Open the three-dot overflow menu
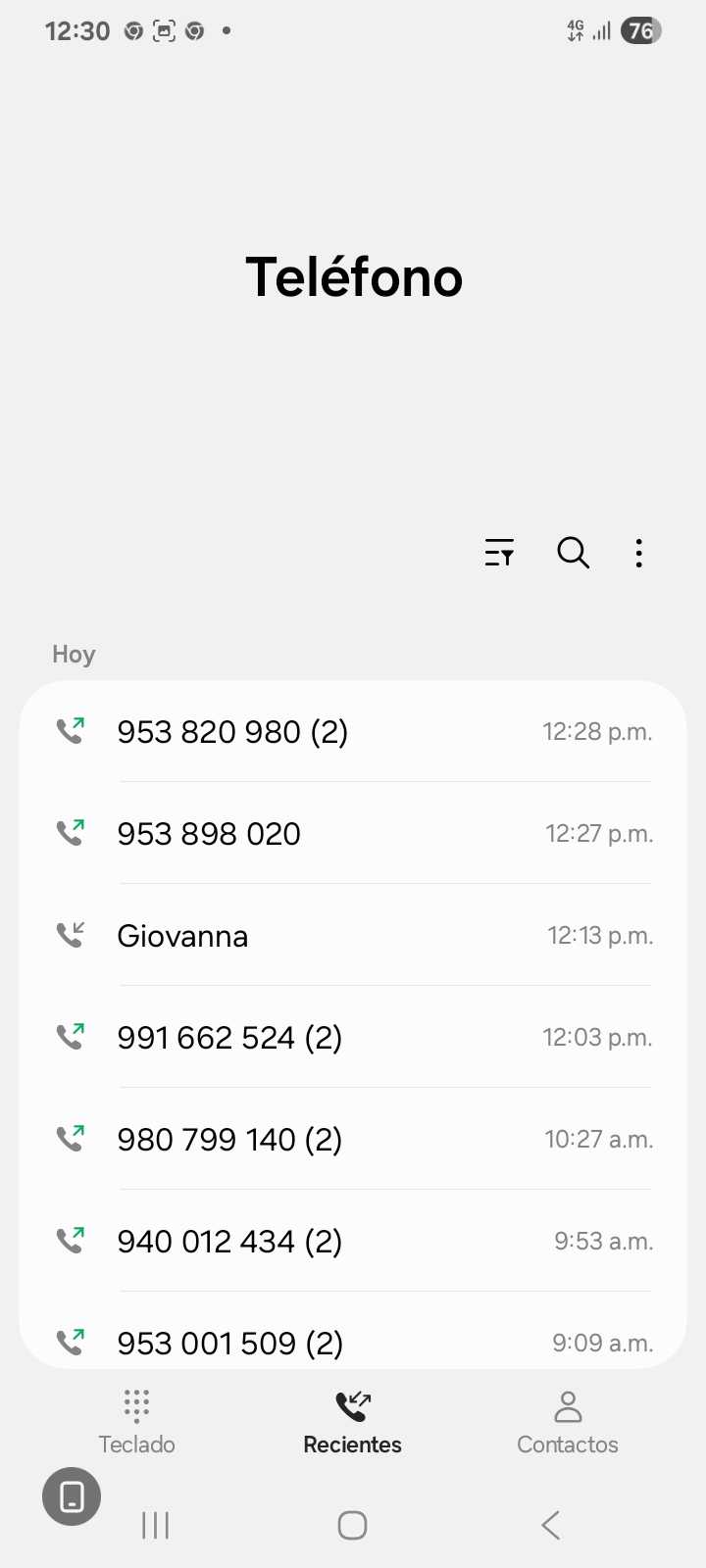Viewport: 706px width, 1568px height. (x=638, y=553)
